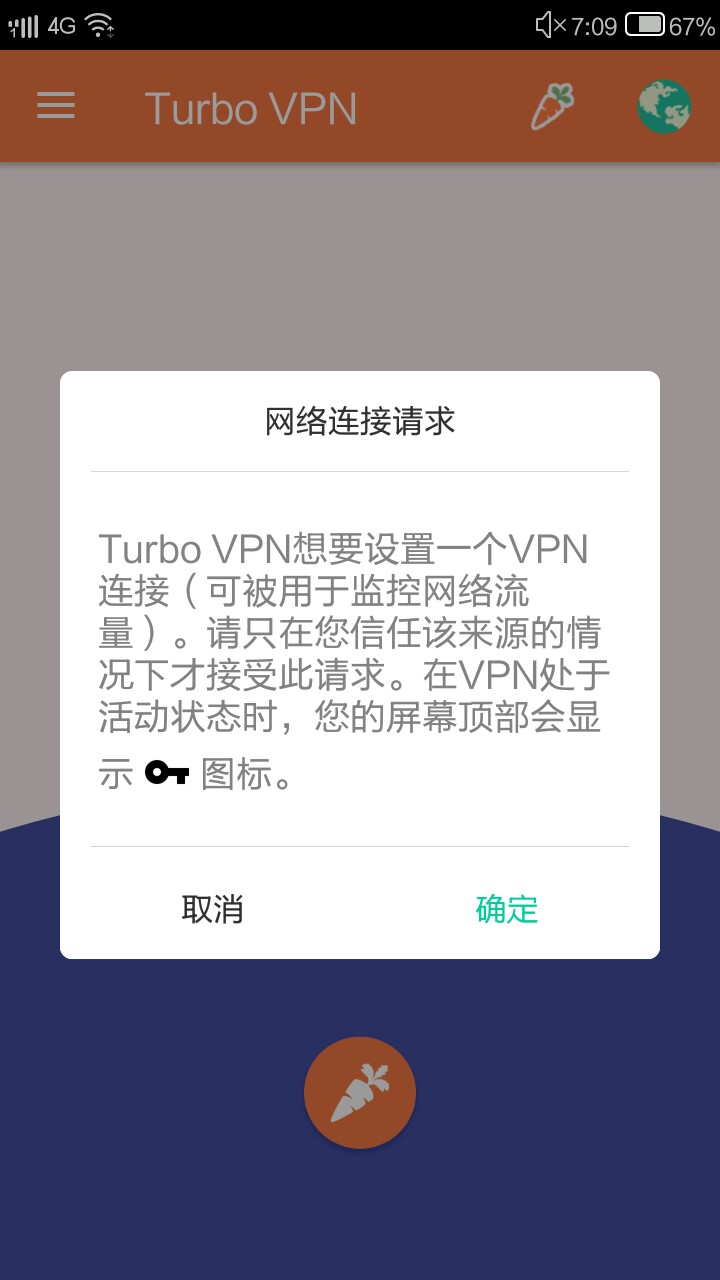
Task: Open the globe server selection icon
Action: [664, 107]
